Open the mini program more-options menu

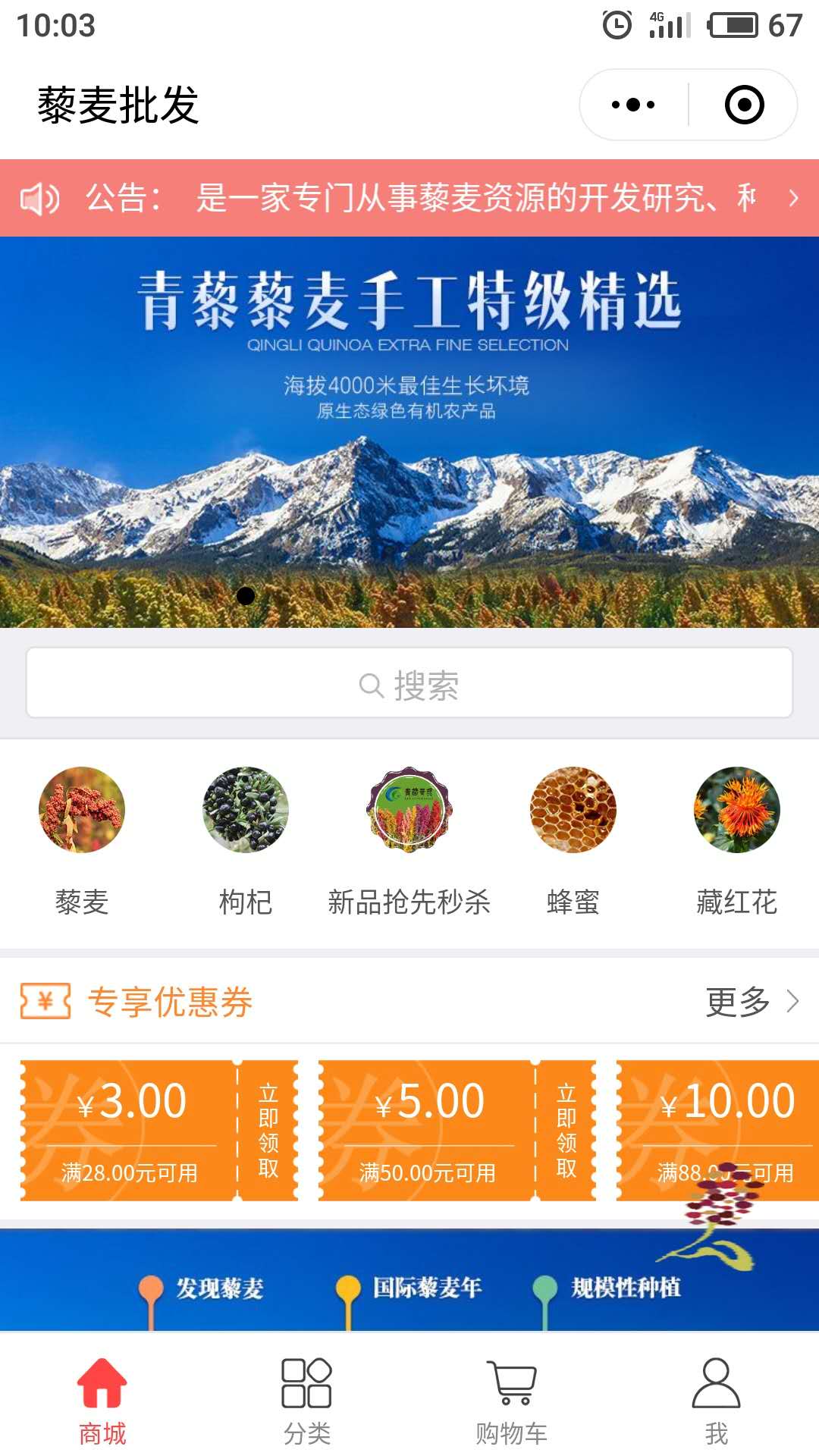[x=633, y=105]
